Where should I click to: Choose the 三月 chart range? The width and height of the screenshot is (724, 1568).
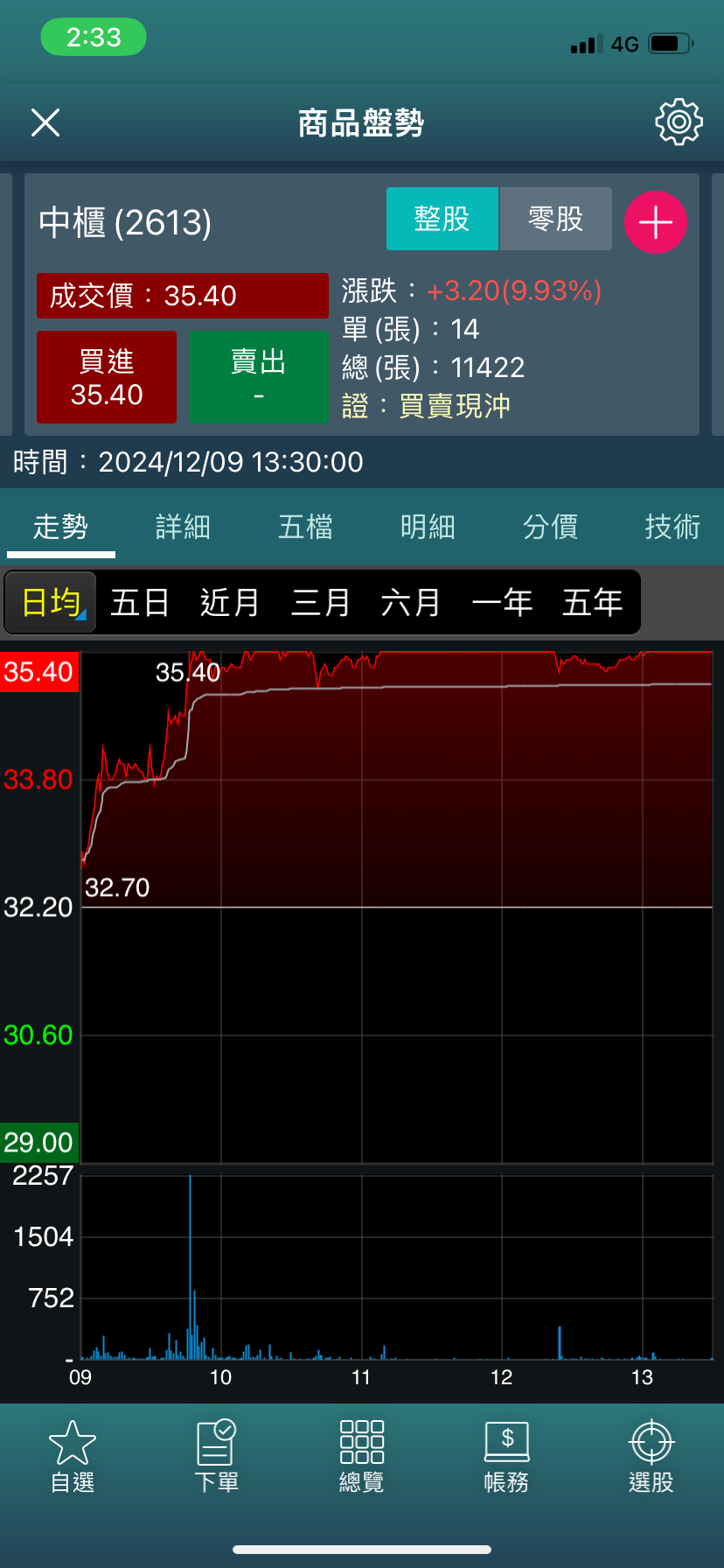[x=321, y=602]
